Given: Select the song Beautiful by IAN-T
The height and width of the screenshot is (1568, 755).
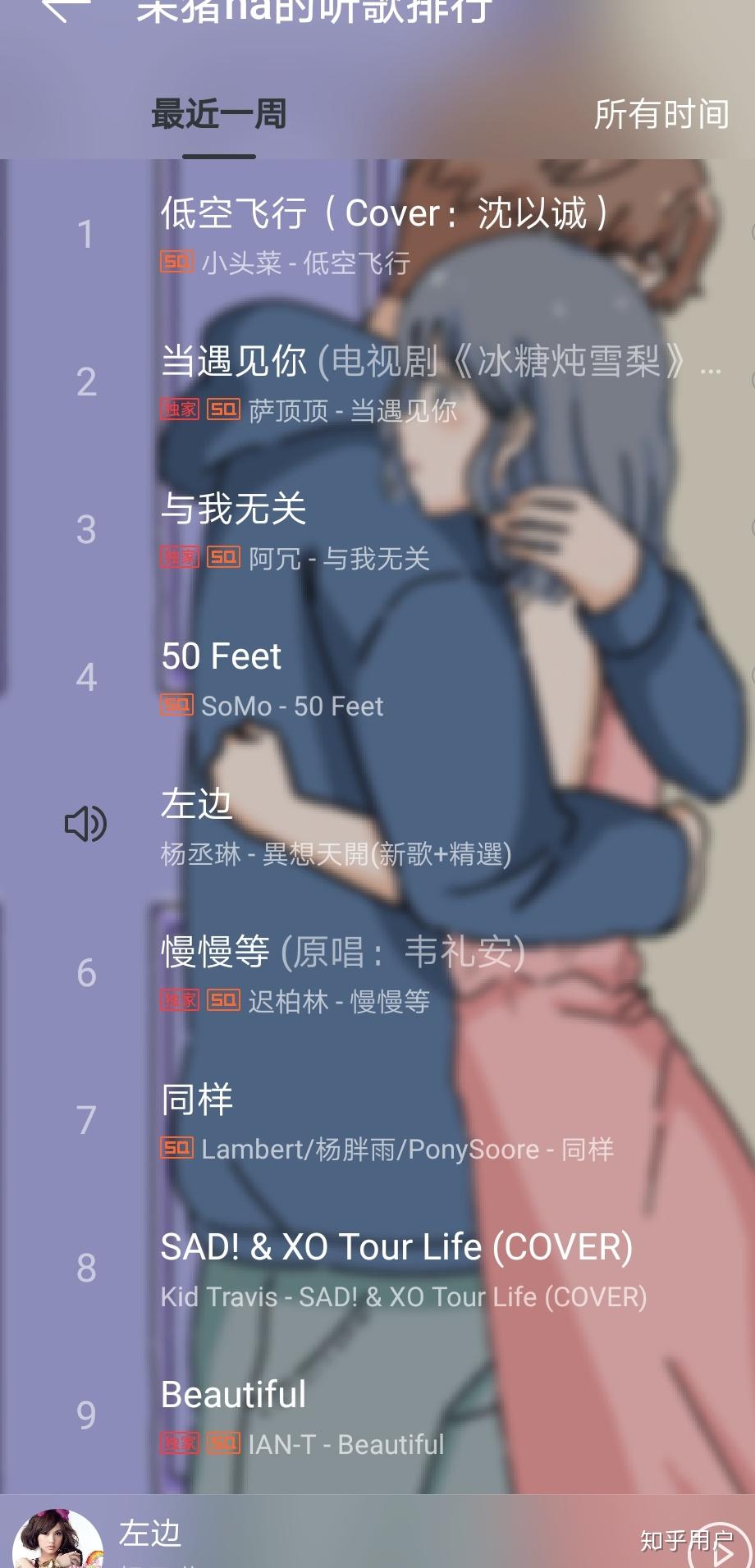Looking at the screenshot, I should click(x=232, y=1394).
